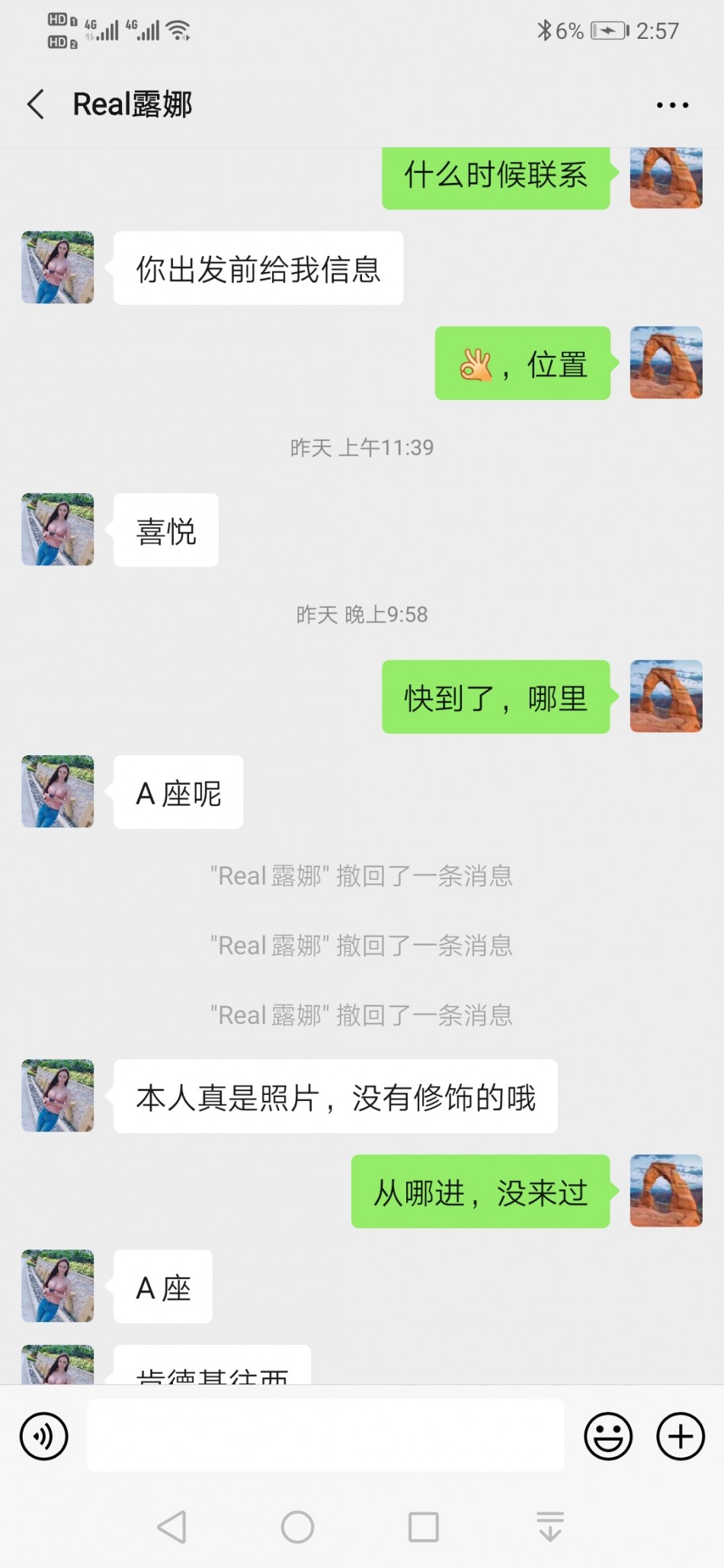Screen dimensions: 724x1568
Task: Tap the system home button
Action: 297,1527
